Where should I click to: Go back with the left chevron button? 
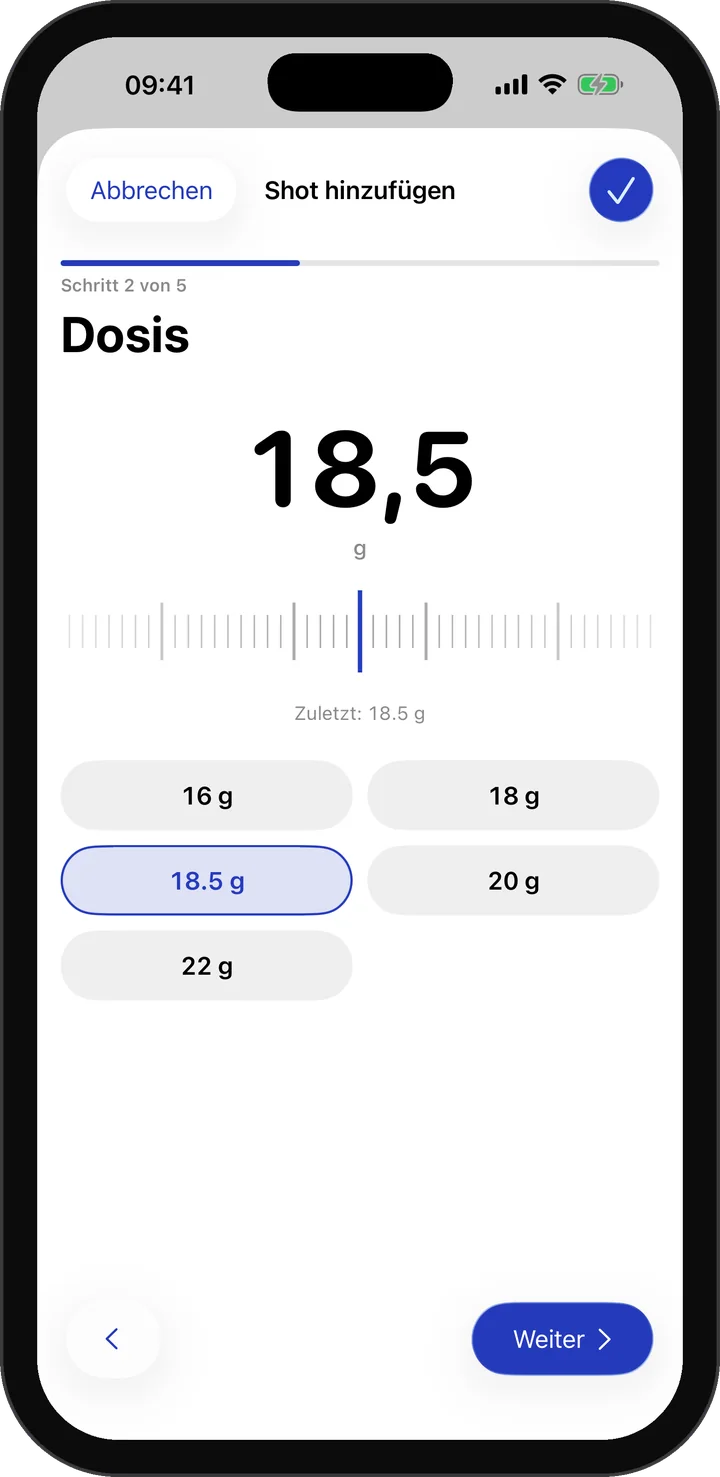pos(113,1339)
